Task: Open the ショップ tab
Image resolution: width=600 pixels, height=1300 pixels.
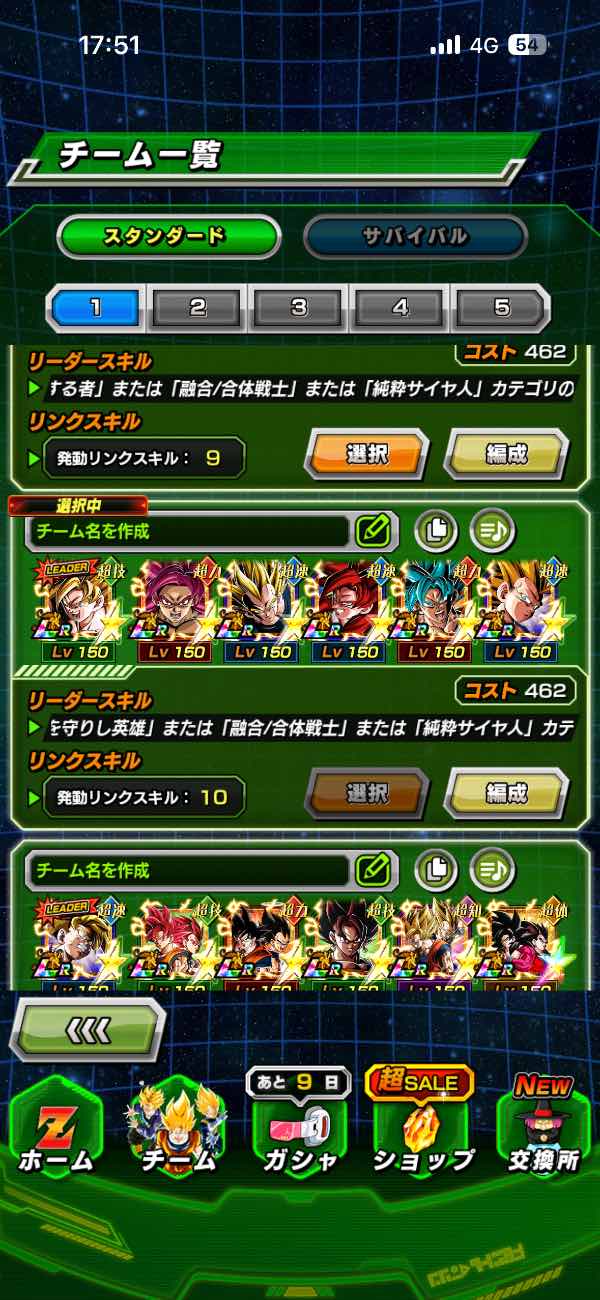Action: 422,1130
